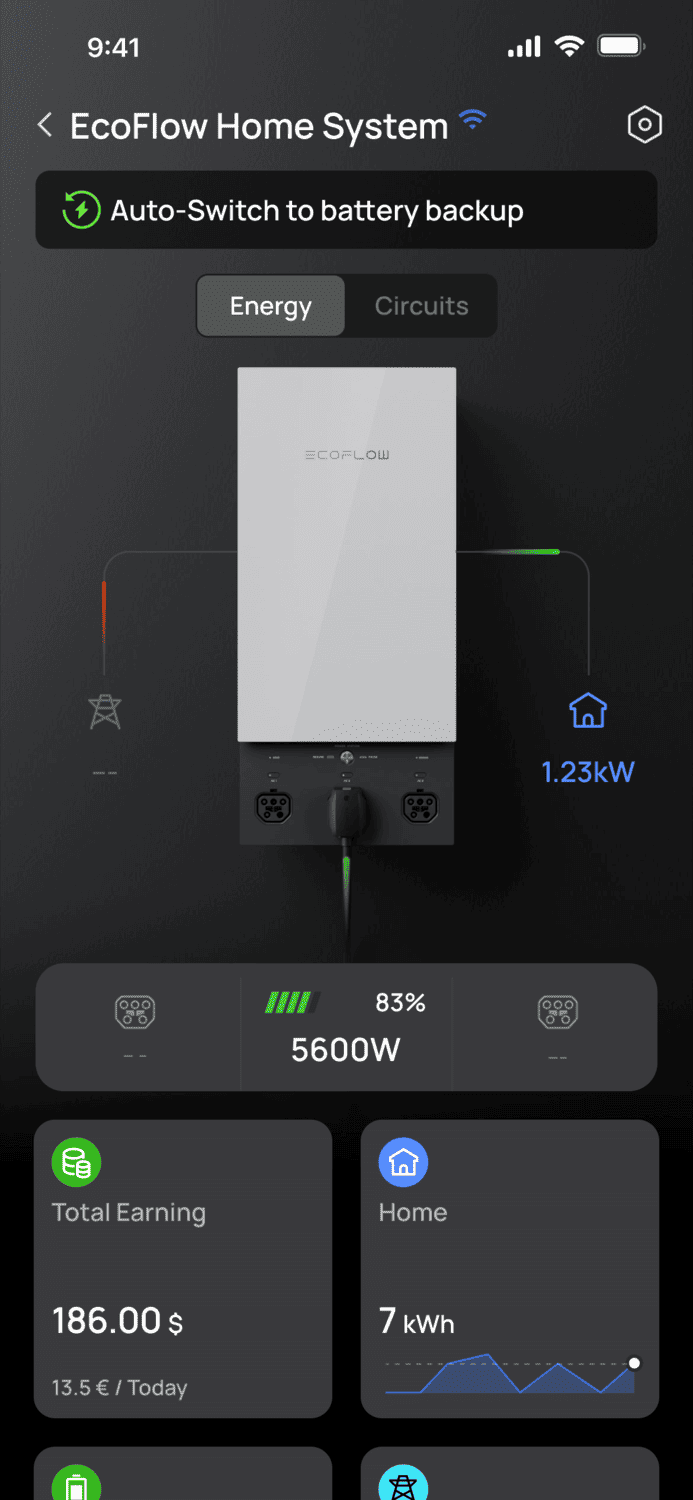Open the Total Earning card
The image size is (693, 1500).
183,1268
